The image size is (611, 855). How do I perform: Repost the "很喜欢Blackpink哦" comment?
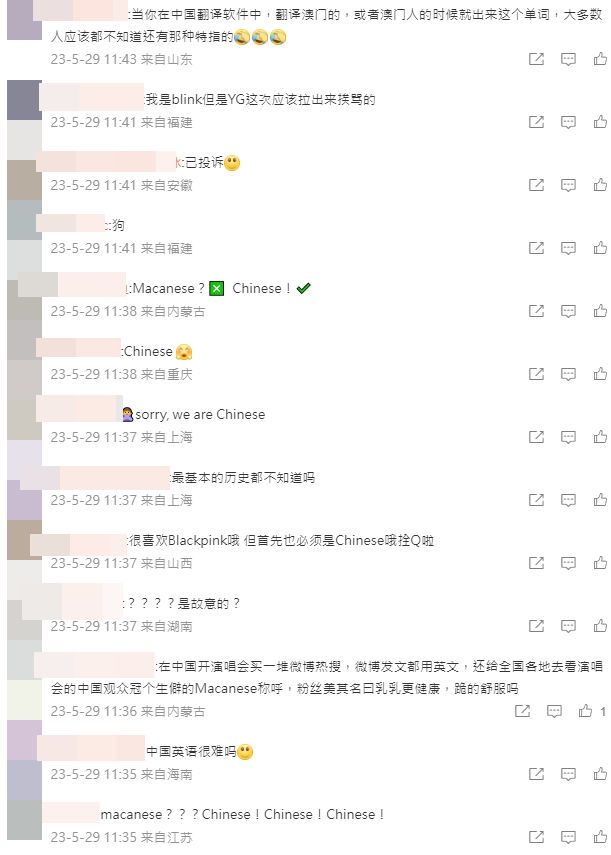[536, 563]
